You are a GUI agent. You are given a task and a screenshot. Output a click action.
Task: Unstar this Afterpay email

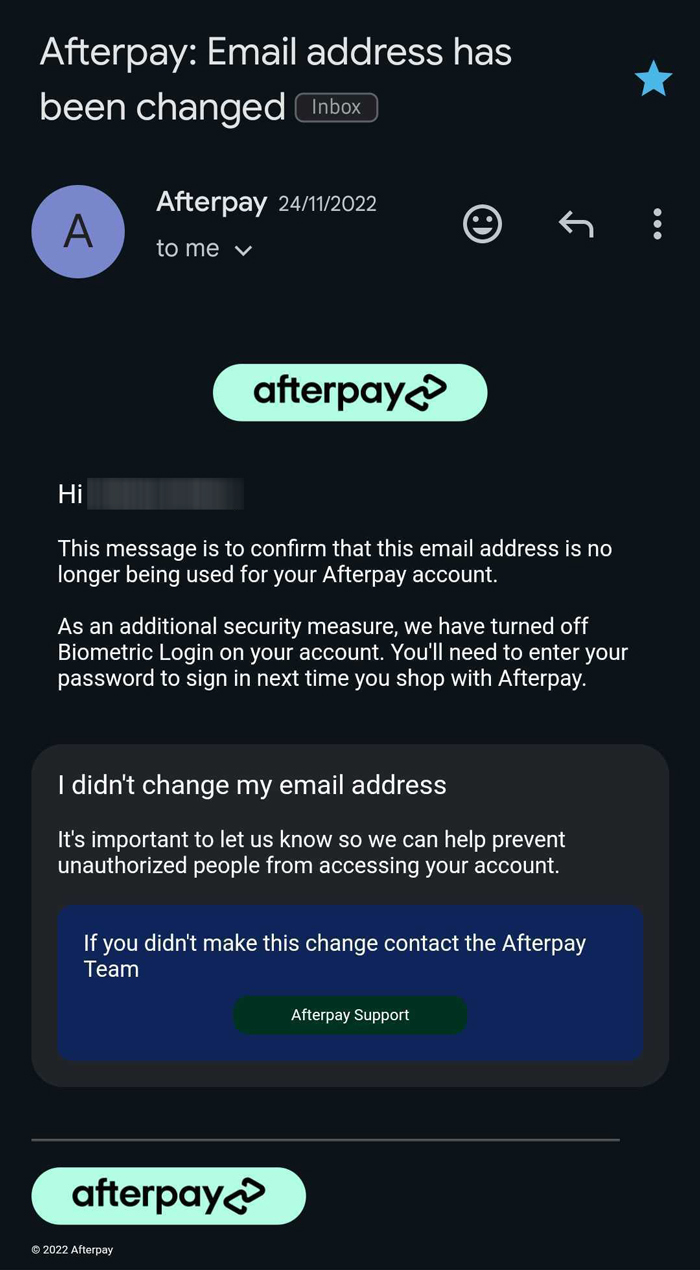click(653, 79)
